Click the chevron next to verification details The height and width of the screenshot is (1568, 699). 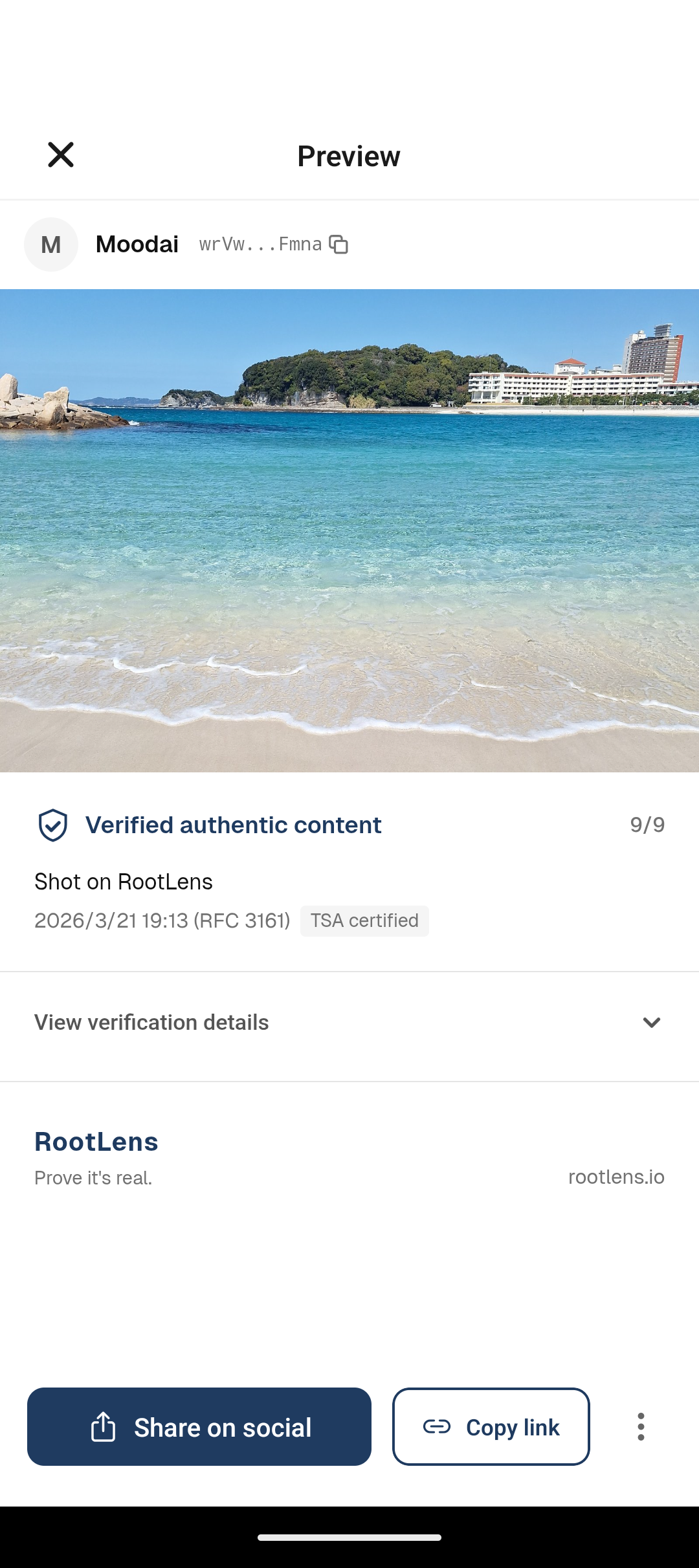coord(652,1022)
